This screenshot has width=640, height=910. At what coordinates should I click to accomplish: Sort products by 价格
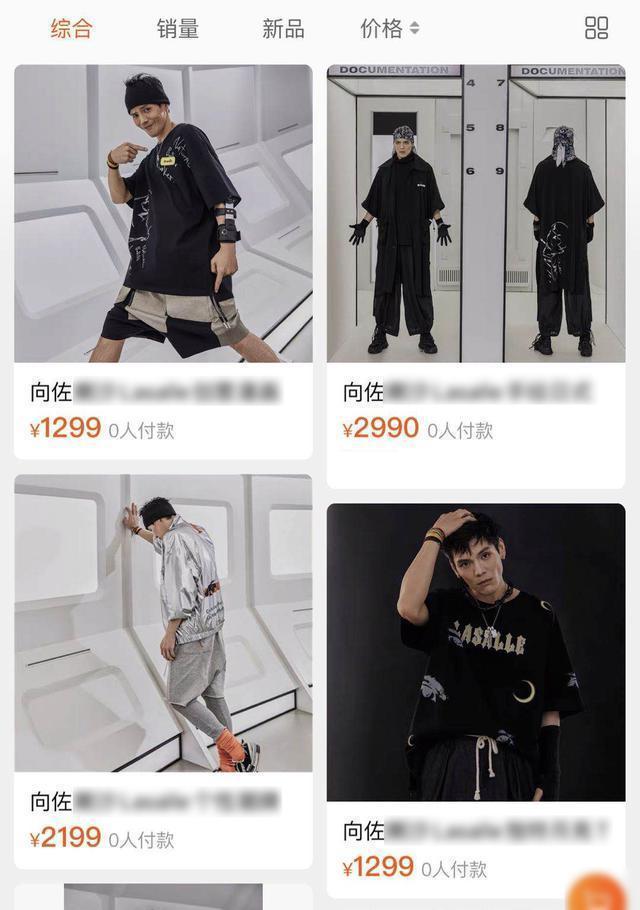[389, 29]
